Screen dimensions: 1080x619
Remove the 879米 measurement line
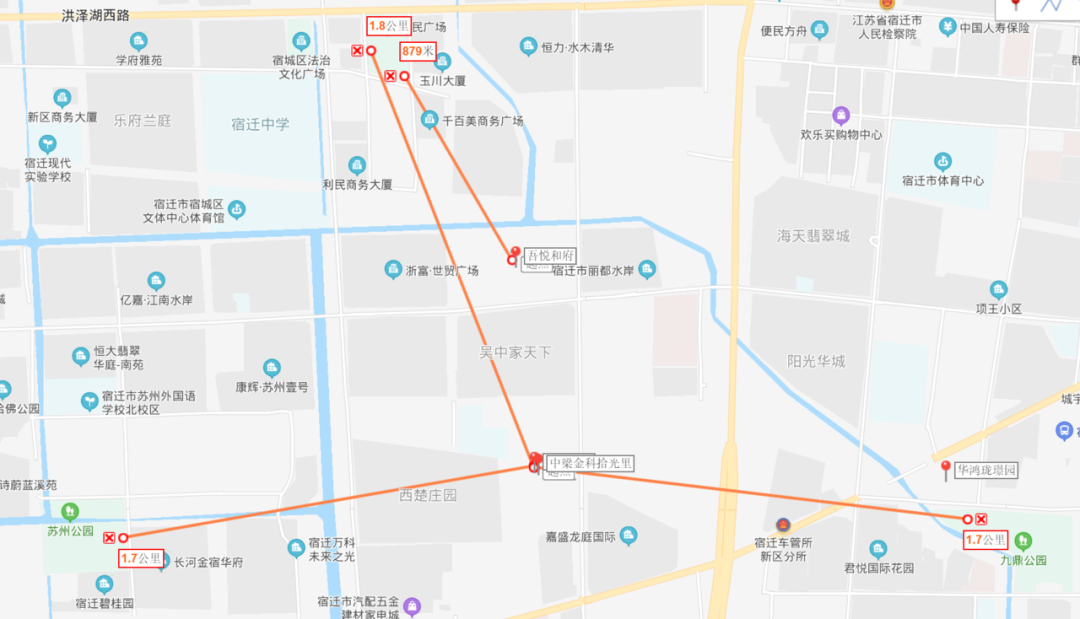pos(390,76)
